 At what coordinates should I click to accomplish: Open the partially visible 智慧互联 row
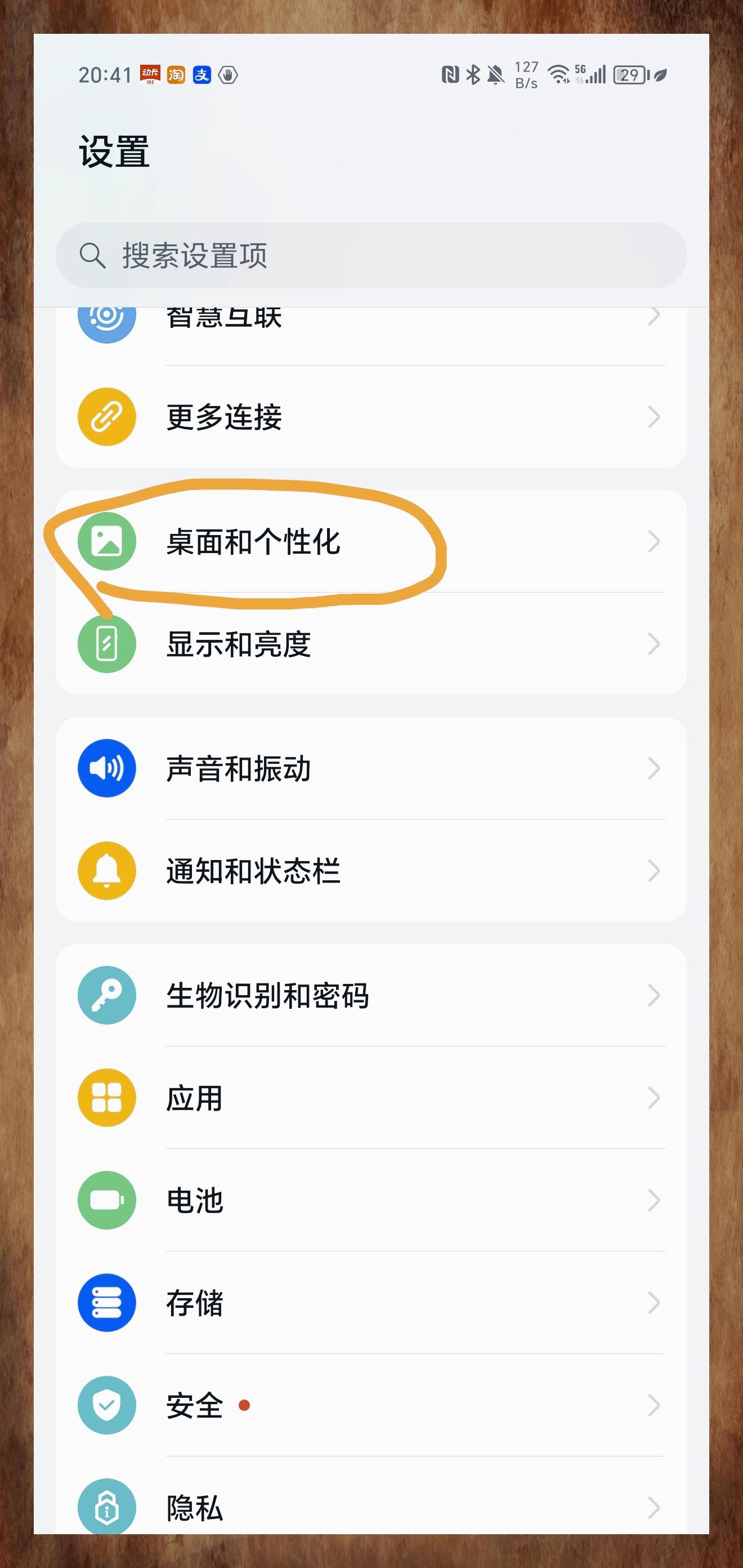click(371, 319)
